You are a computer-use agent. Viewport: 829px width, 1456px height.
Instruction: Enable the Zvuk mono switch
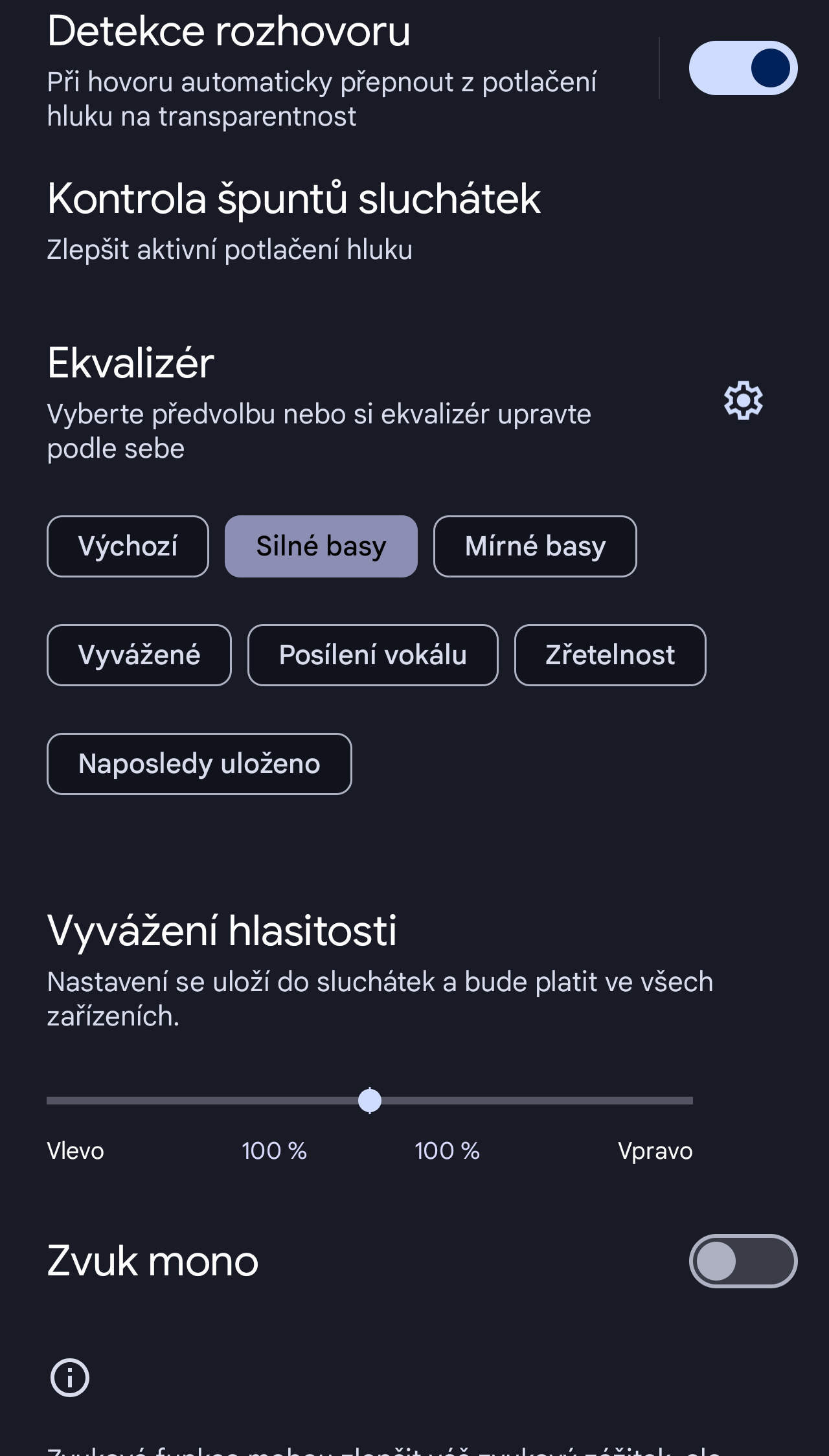(x=742, y=1261)
